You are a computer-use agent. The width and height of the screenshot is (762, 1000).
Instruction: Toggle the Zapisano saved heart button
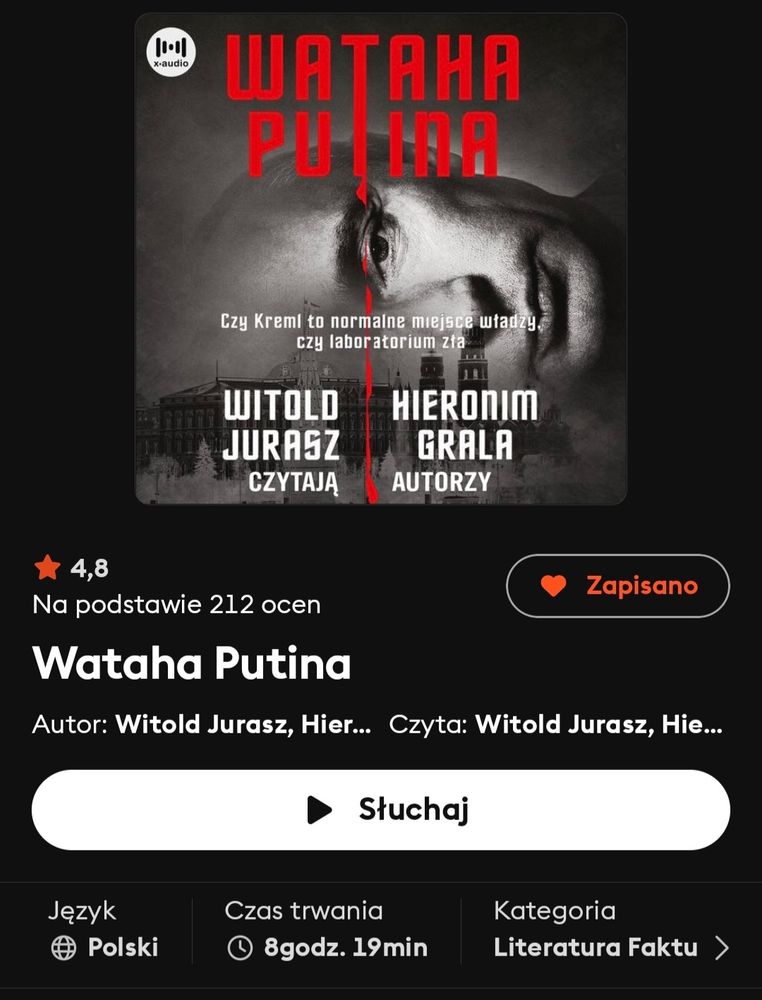(618, 585)
